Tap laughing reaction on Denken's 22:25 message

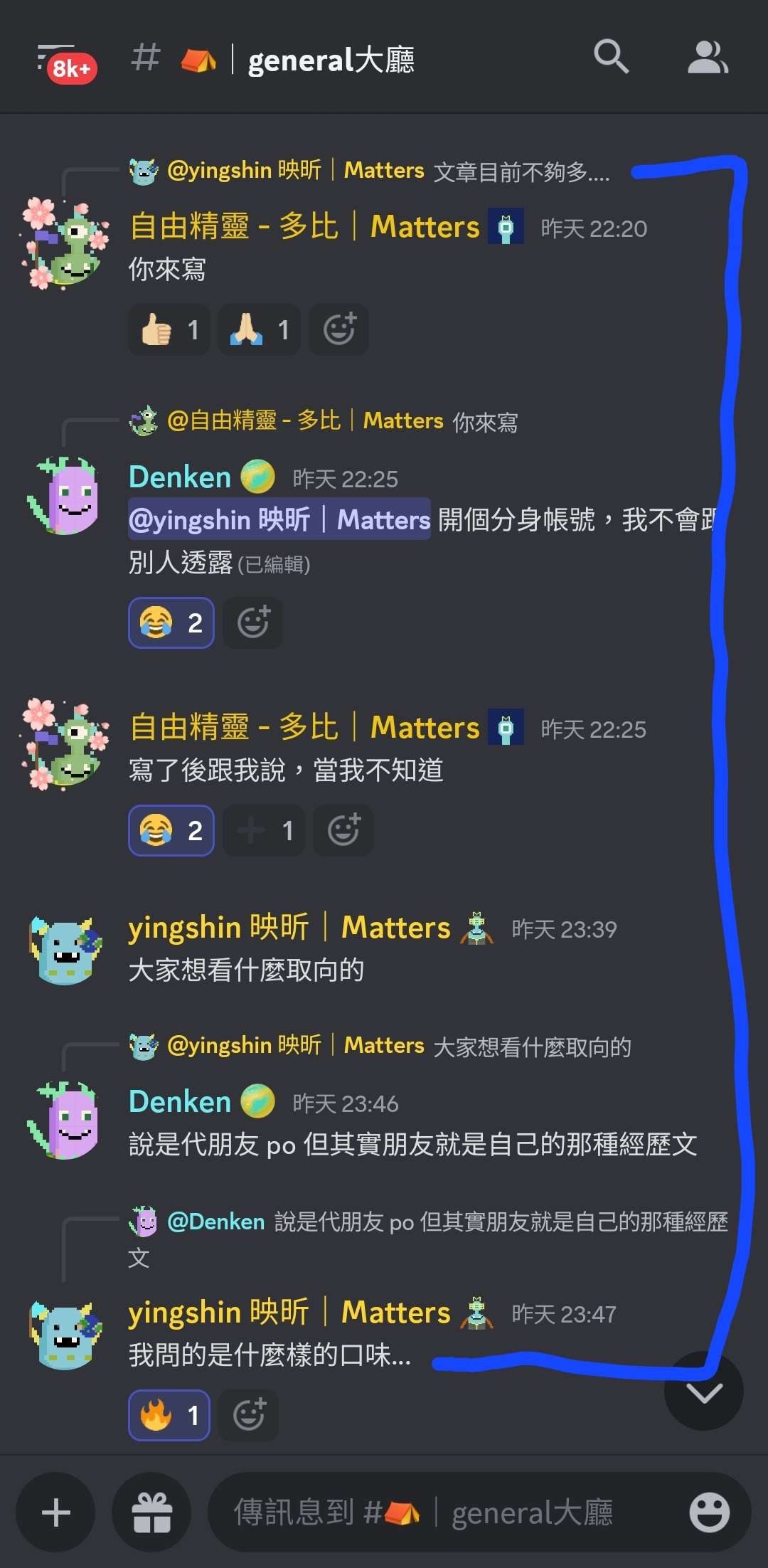tap(171, 623)
